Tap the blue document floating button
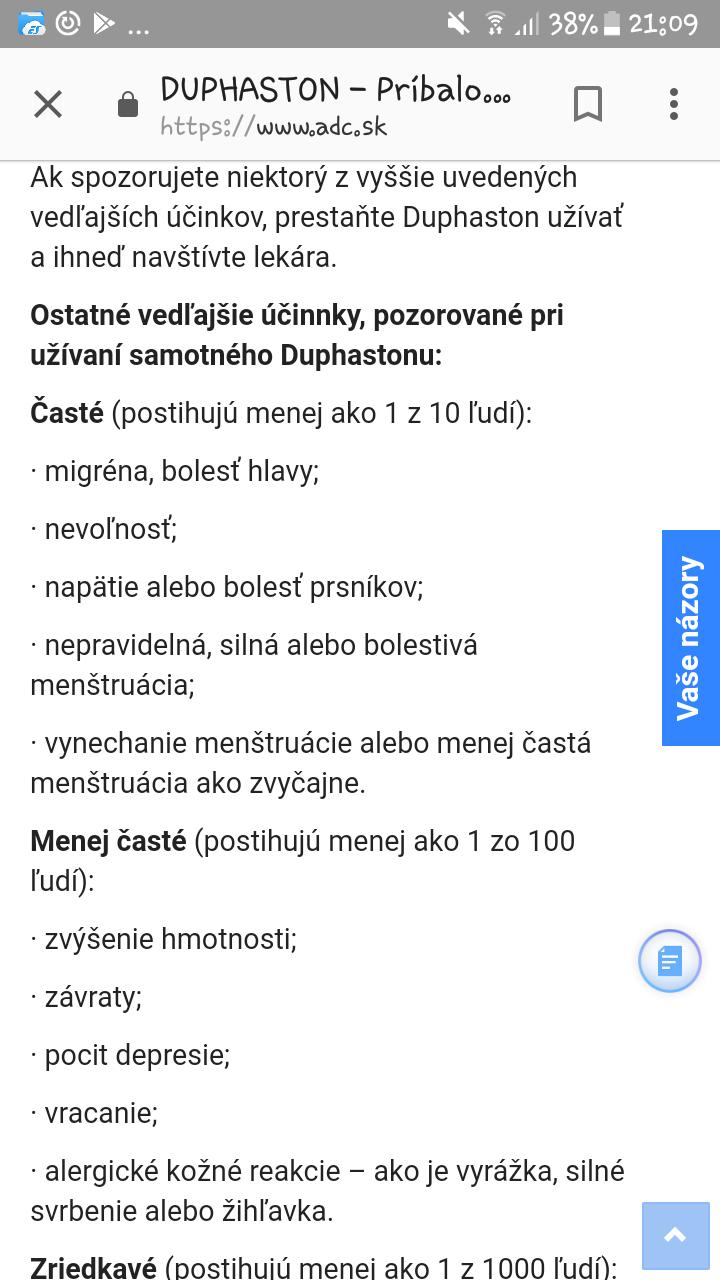This screenshot has width=720, height=1280. [x=670, y=961]
